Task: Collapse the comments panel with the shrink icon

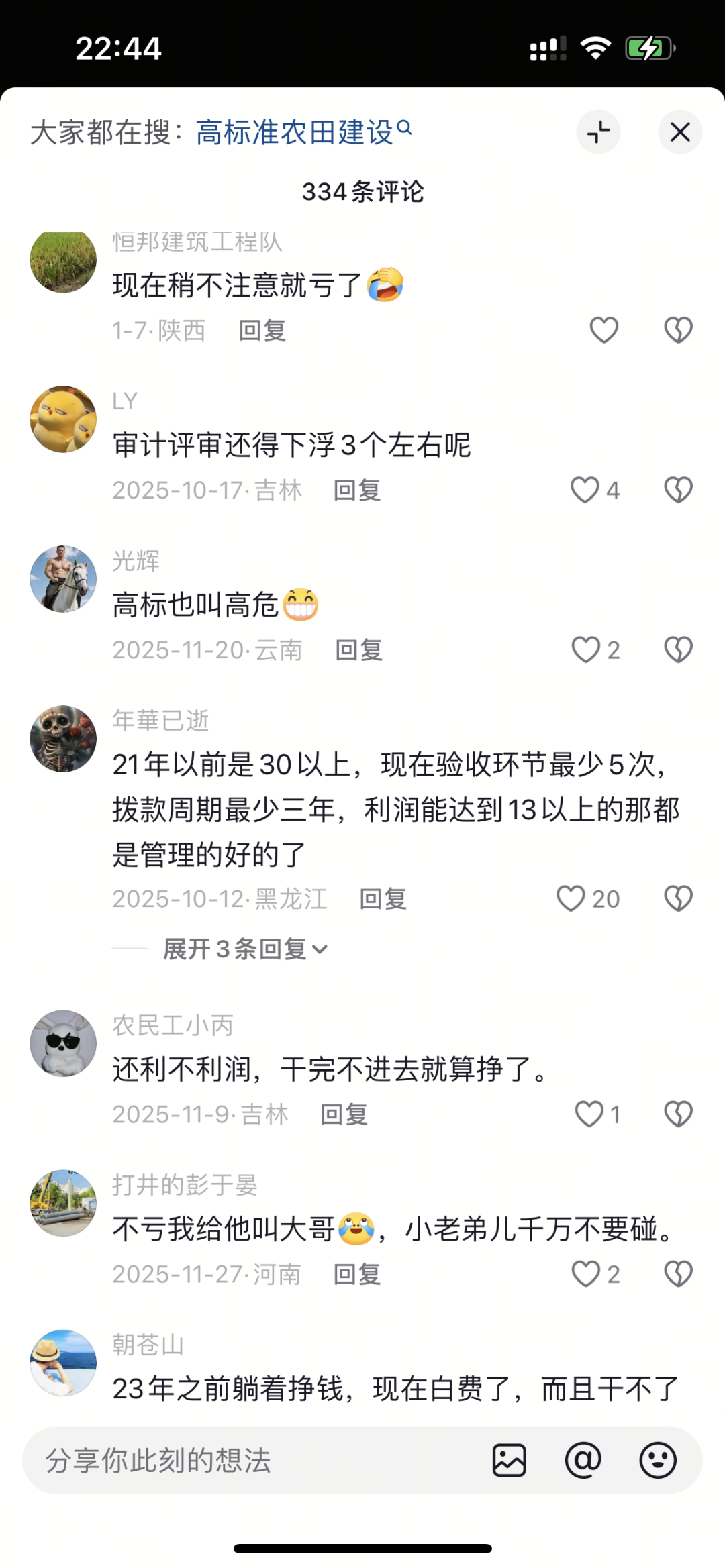Action: click(598, 132)
